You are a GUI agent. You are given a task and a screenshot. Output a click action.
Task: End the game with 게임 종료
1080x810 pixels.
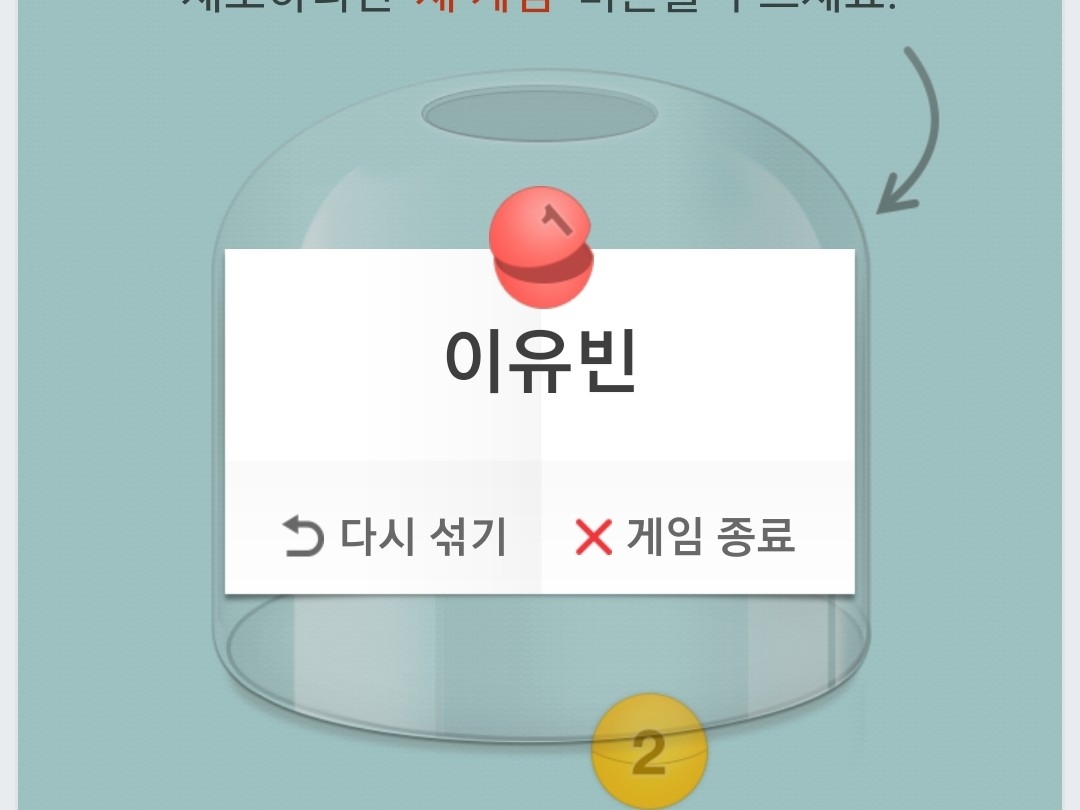coord(686,537)
